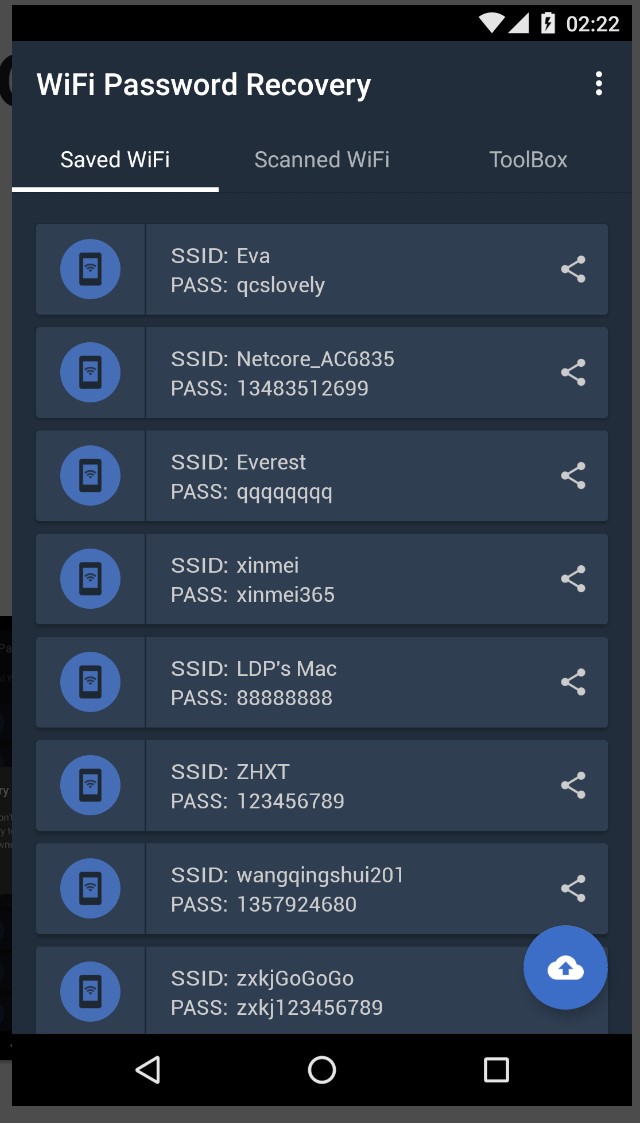Go back with the system back button
640x1123 pixels.
pos(148,1070)
